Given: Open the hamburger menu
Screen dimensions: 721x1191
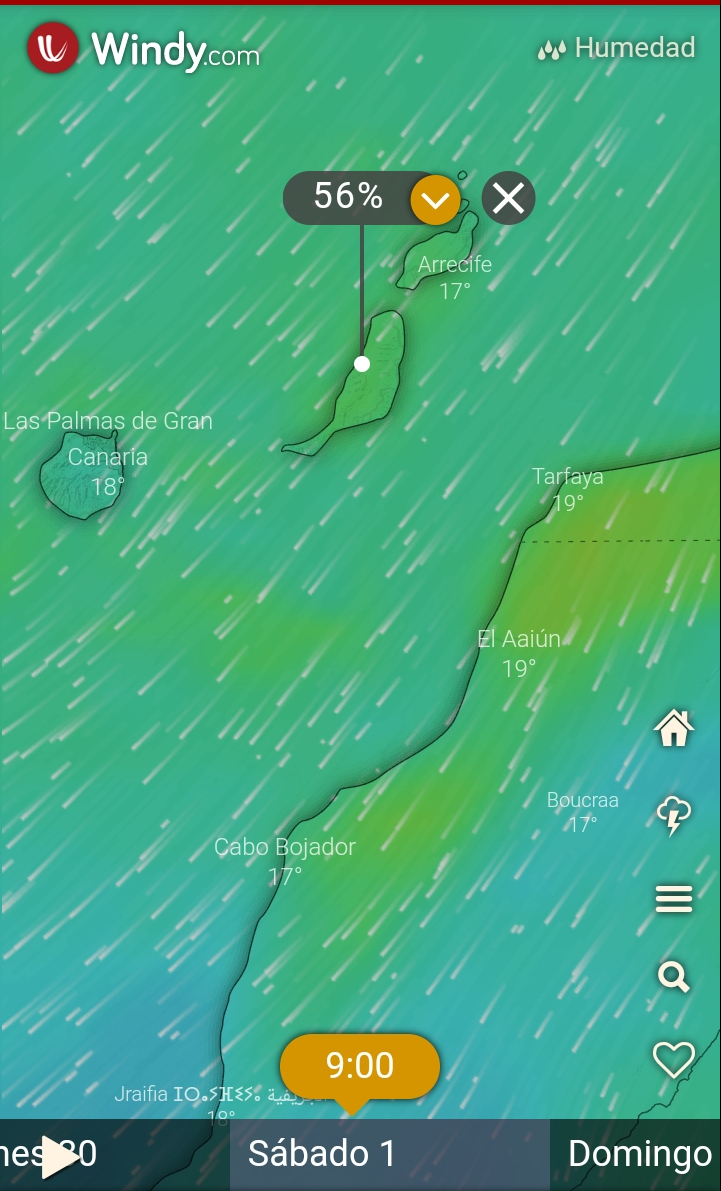Looking at the screenshot, I should tap(674, 899).
